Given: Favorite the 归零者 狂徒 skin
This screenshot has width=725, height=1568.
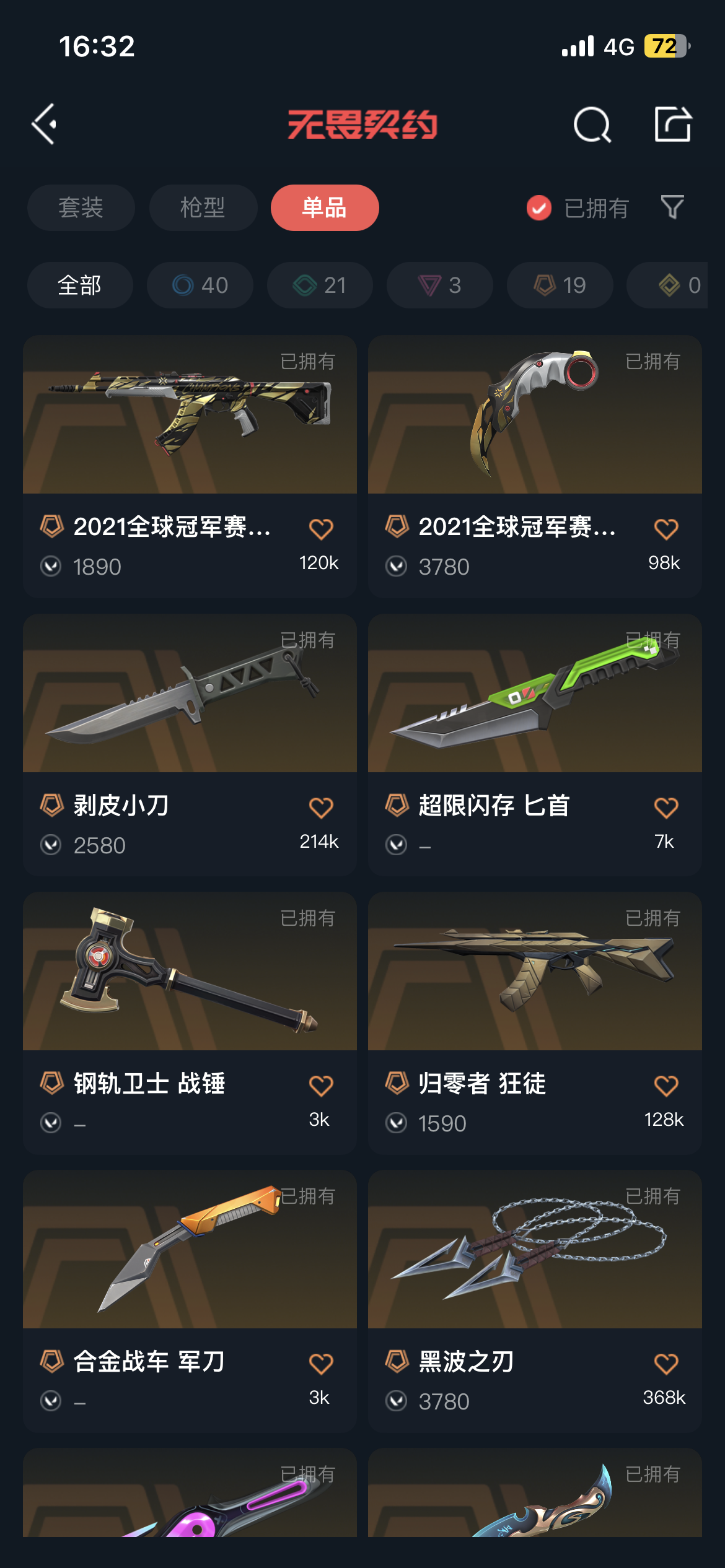Looking at the screenshot, I should pos(666,1086).
